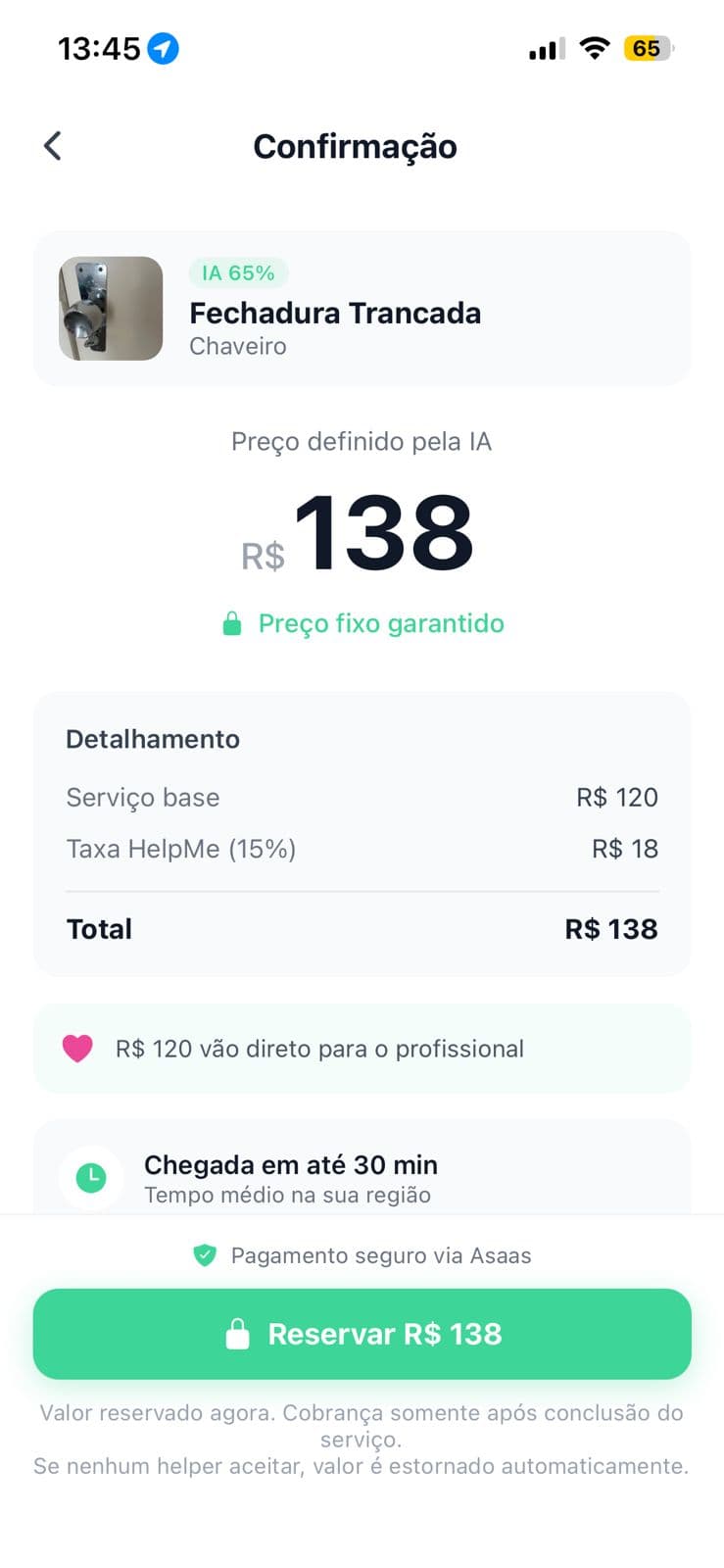
Task: Expand the Chegada em até 30 min card
Action: (x=362, y=1176)
